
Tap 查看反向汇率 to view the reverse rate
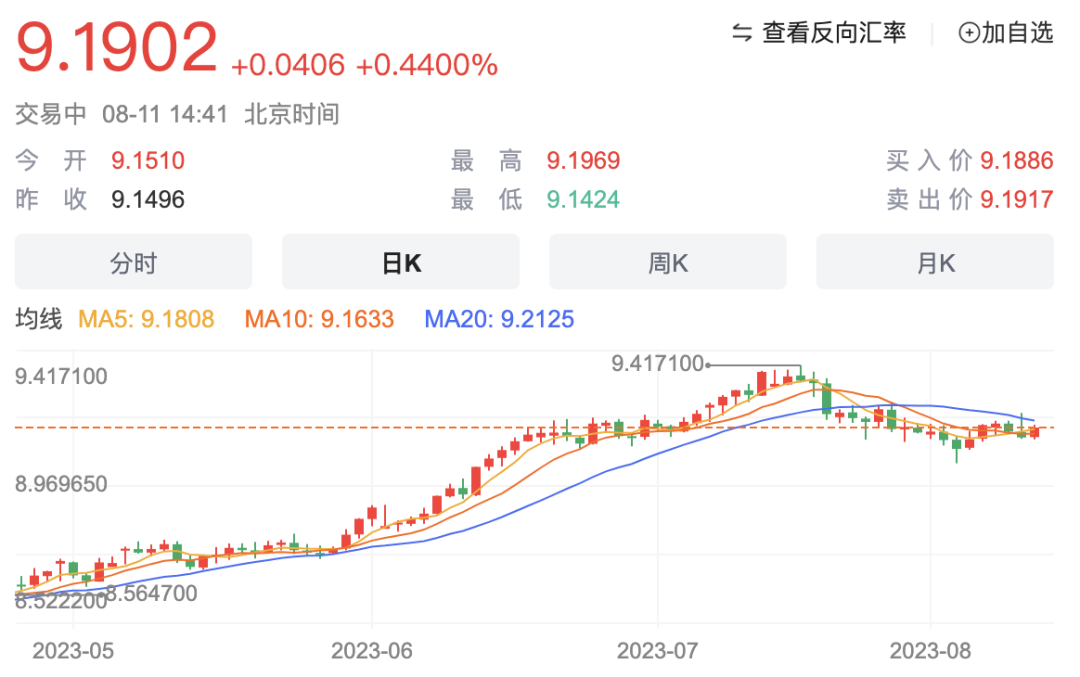[819, 33]
